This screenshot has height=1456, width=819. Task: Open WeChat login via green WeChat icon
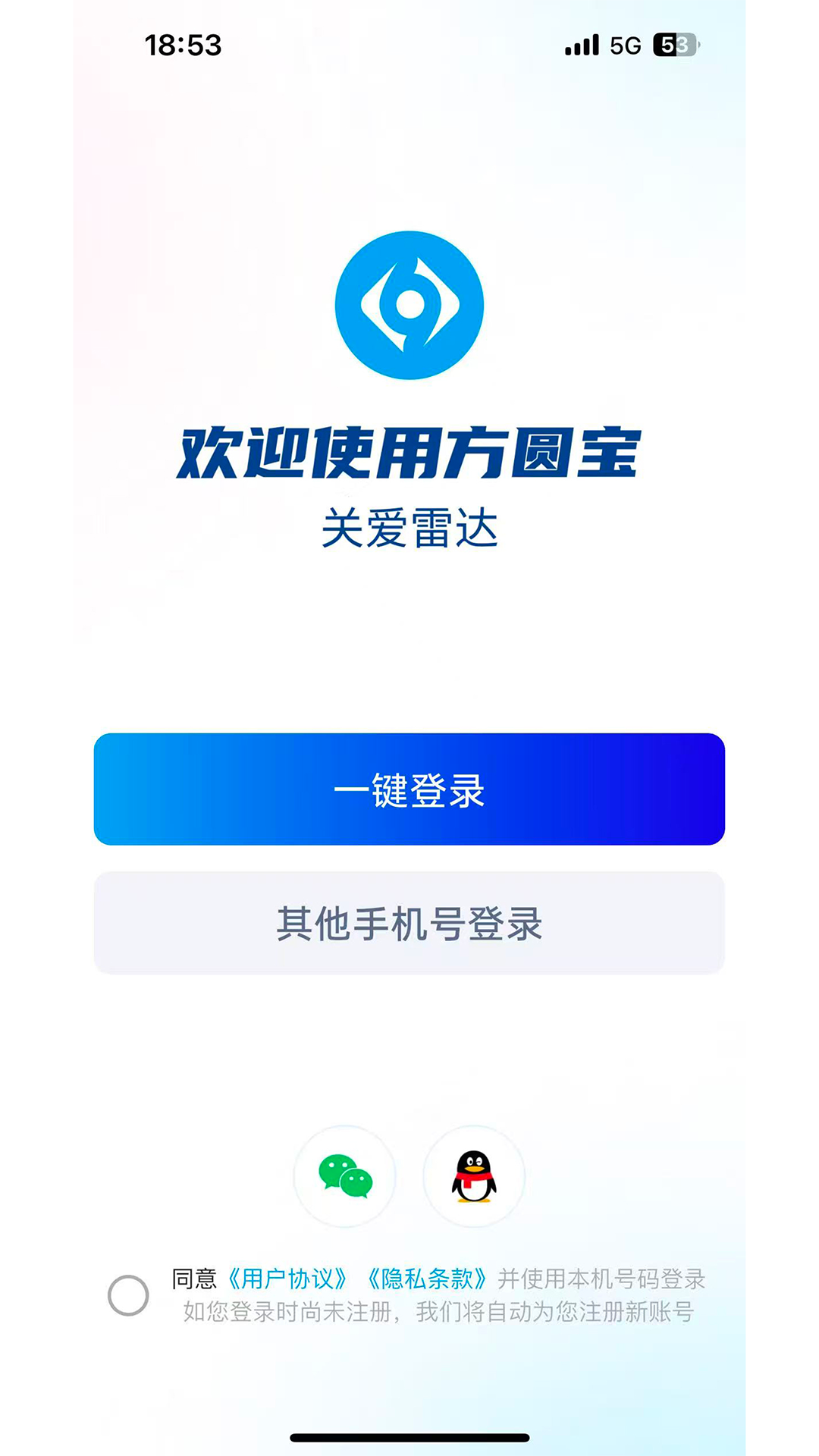click(x=345, y=1176)
